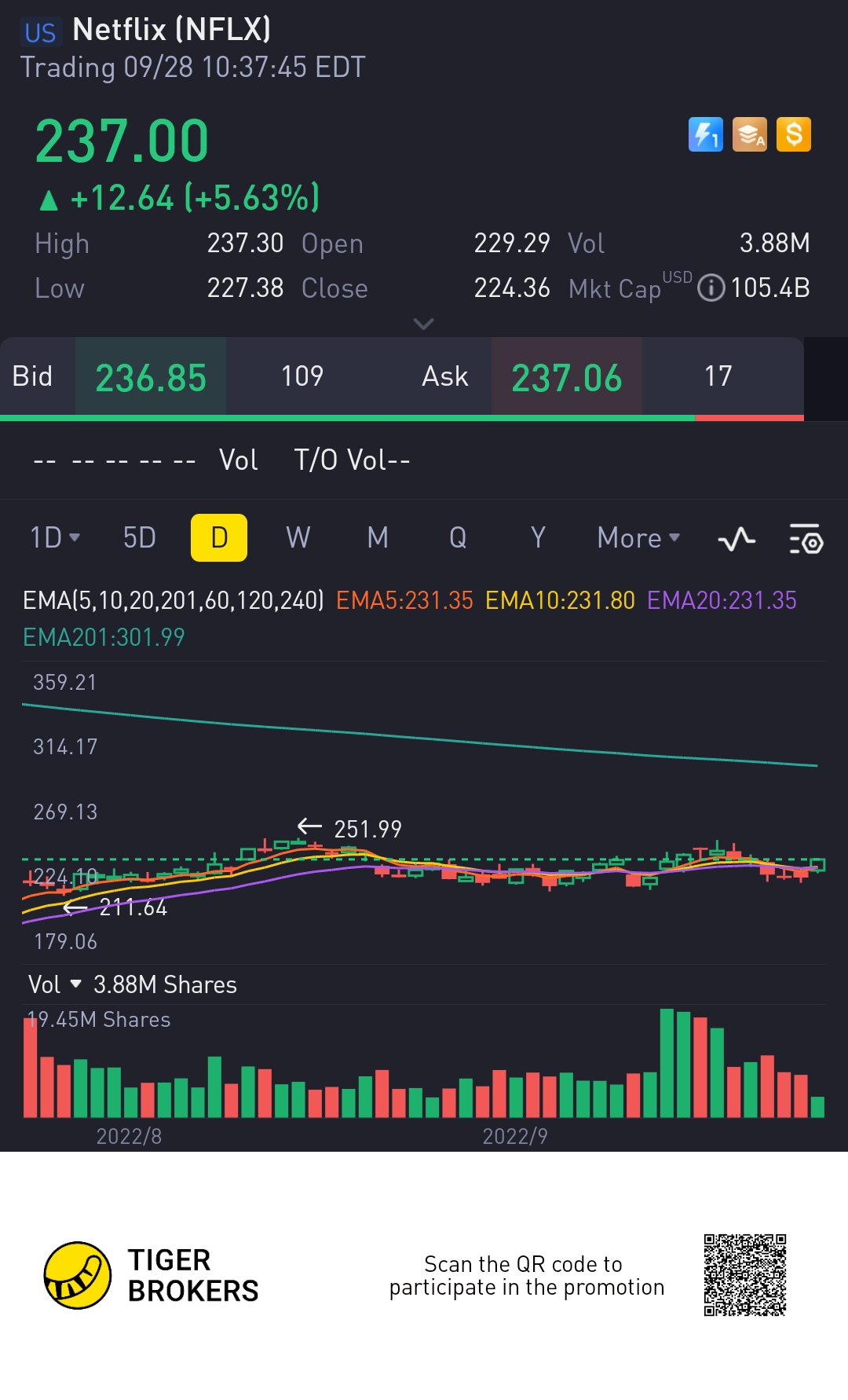848x1400 pixels.
Task: Tap the yellow dollar badge icon
Action: tap(793, 134)
